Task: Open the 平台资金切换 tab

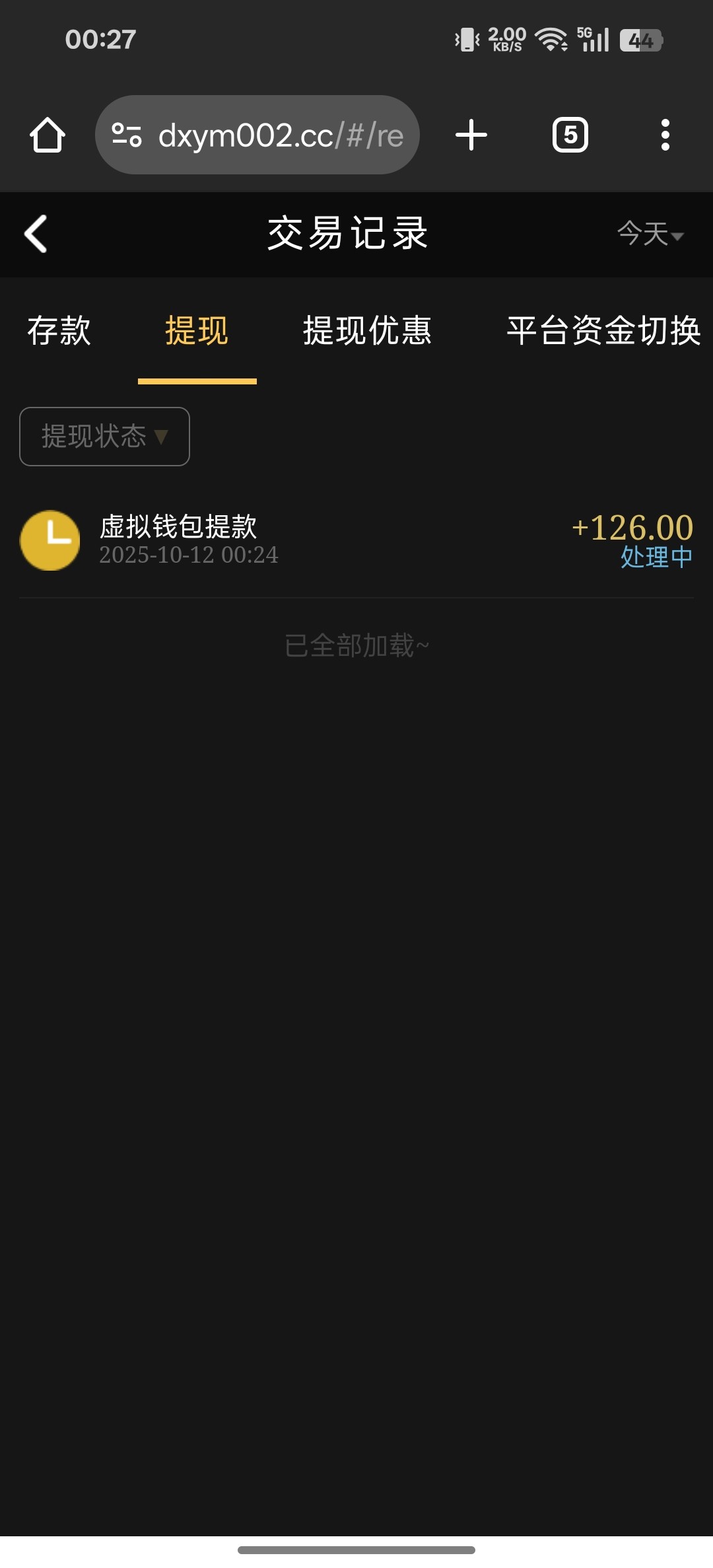Action: (x=603, y=330)
